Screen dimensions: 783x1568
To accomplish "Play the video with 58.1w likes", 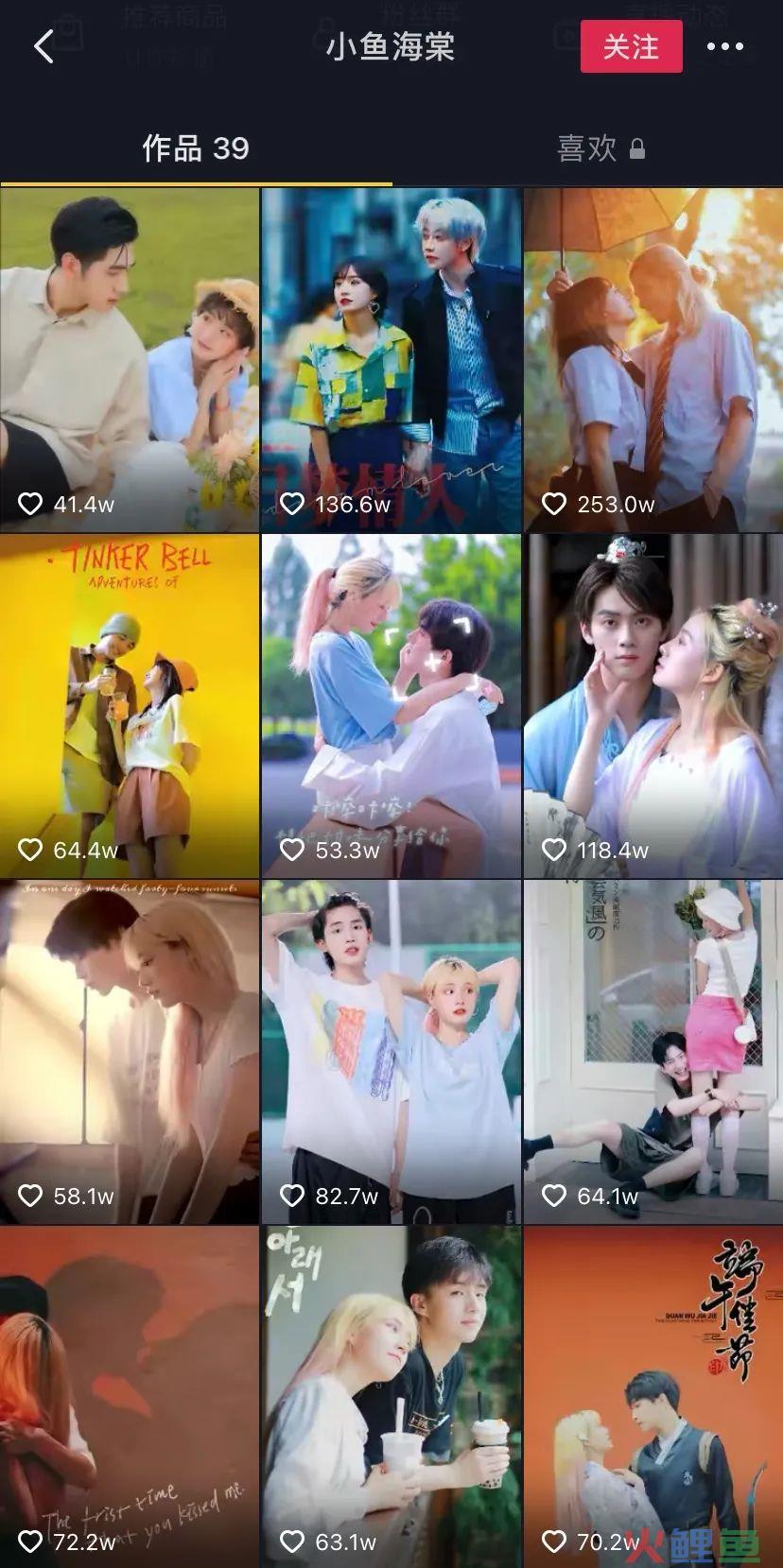I will pyautogui.click(x=130, y=1051).
